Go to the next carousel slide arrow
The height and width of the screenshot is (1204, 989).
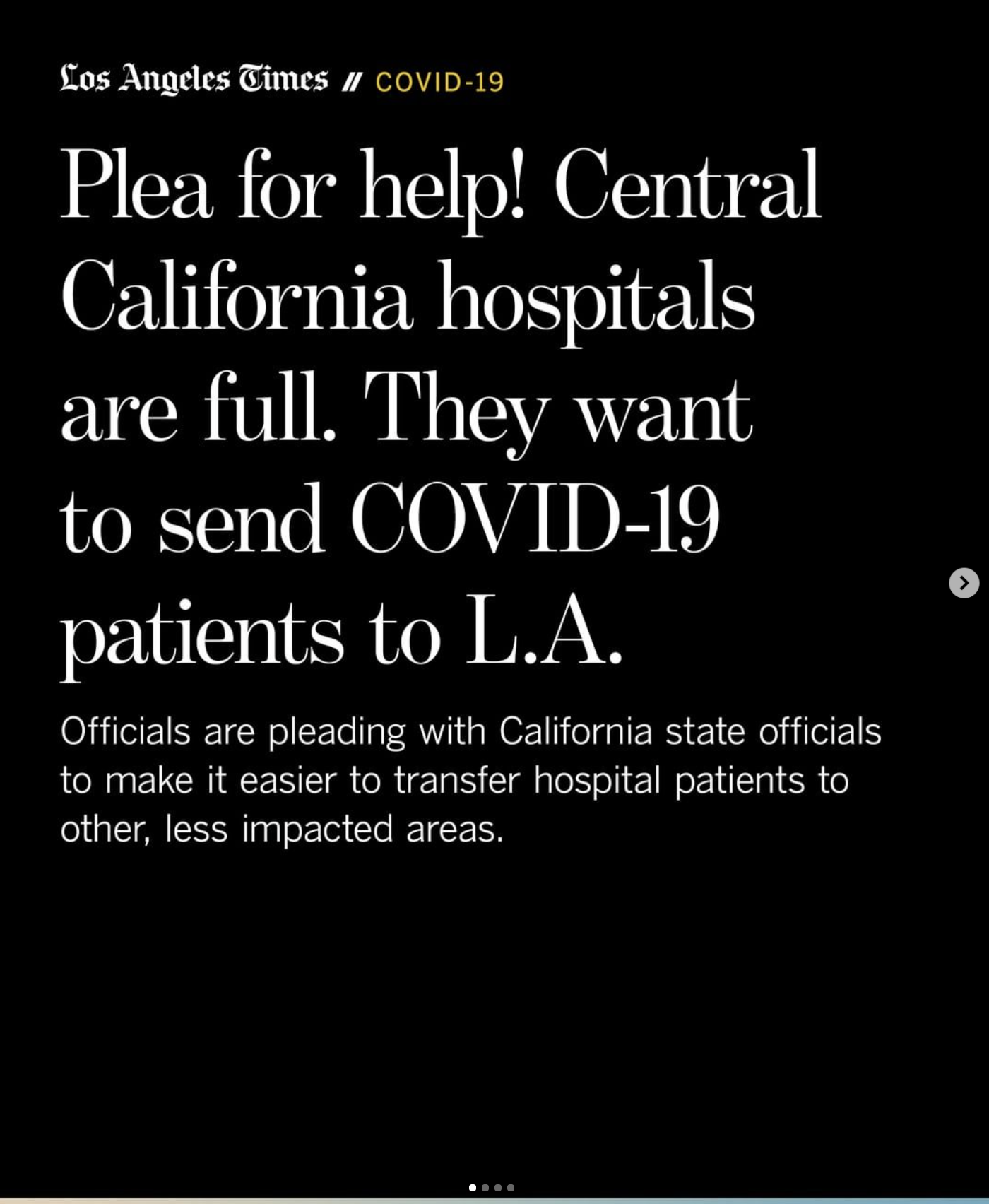[964, 583]
